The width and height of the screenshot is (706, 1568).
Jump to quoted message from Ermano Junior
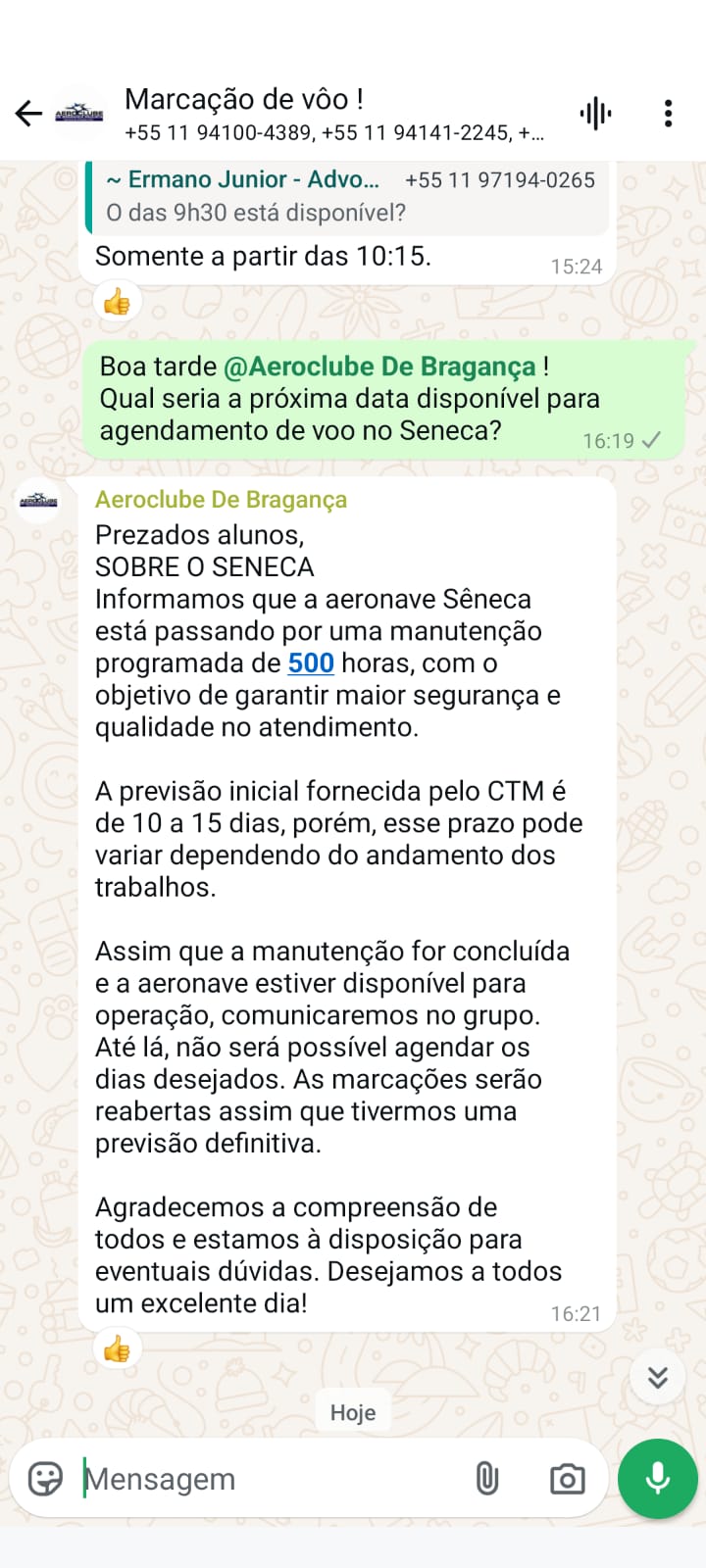coord(348,196)
